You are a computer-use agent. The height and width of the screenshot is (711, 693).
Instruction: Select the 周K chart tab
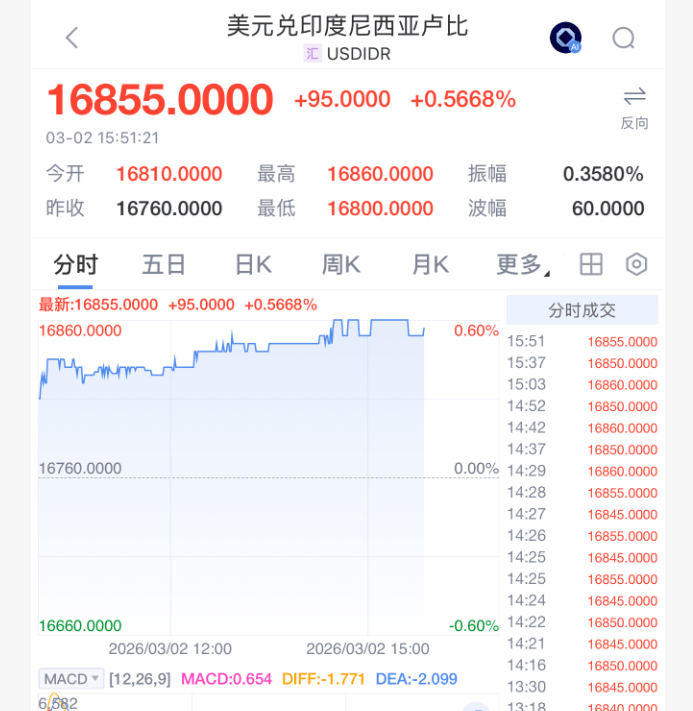[x=341, y=265]
